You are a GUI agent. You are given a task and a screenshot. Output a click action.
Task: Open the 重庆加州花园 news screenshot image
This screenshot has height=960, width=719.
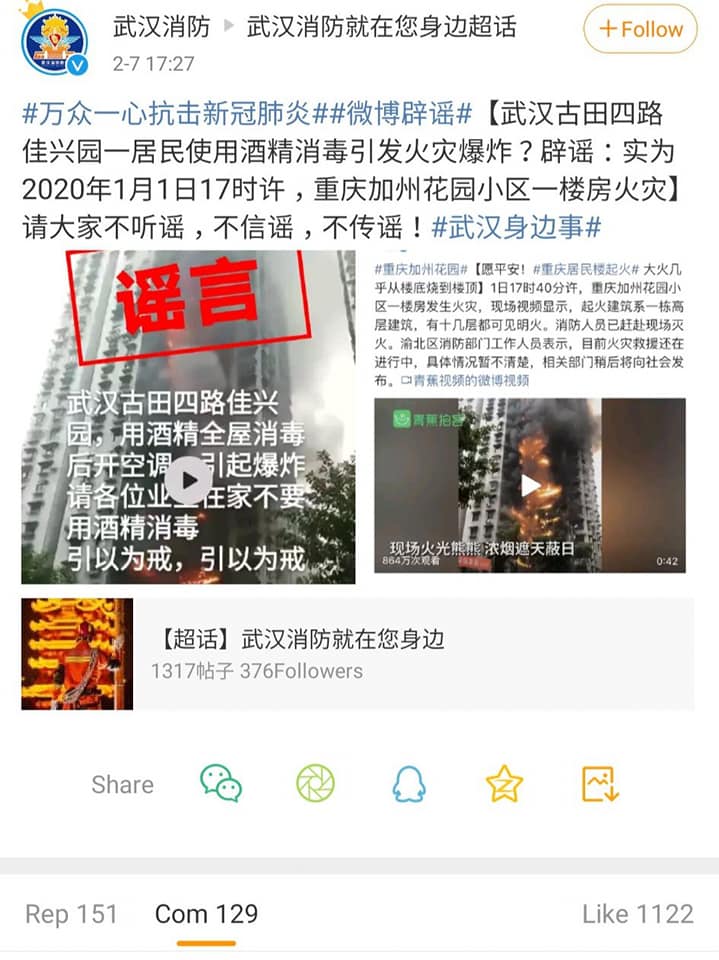(530, 415)
